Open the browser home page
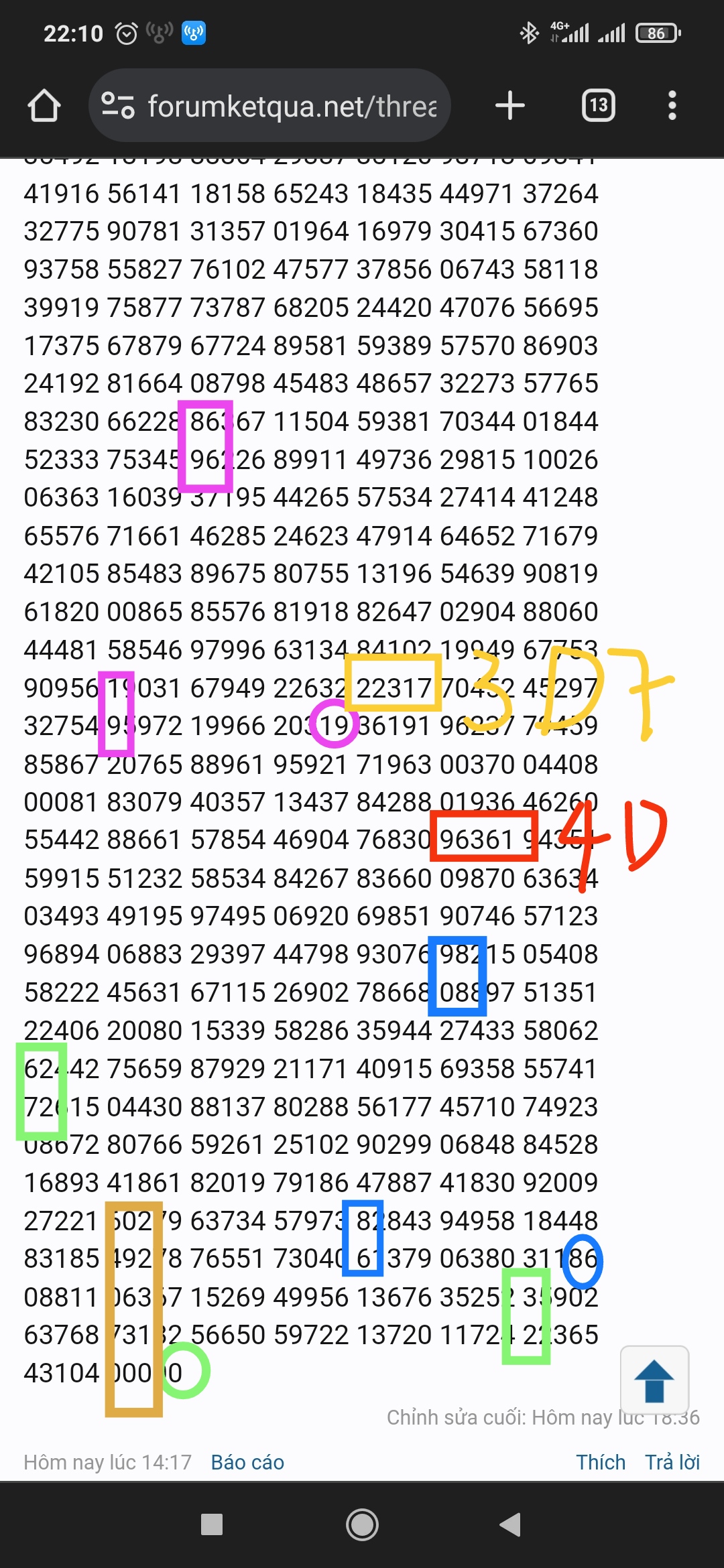The image size is (724, 1568). (x=44, y=106)
